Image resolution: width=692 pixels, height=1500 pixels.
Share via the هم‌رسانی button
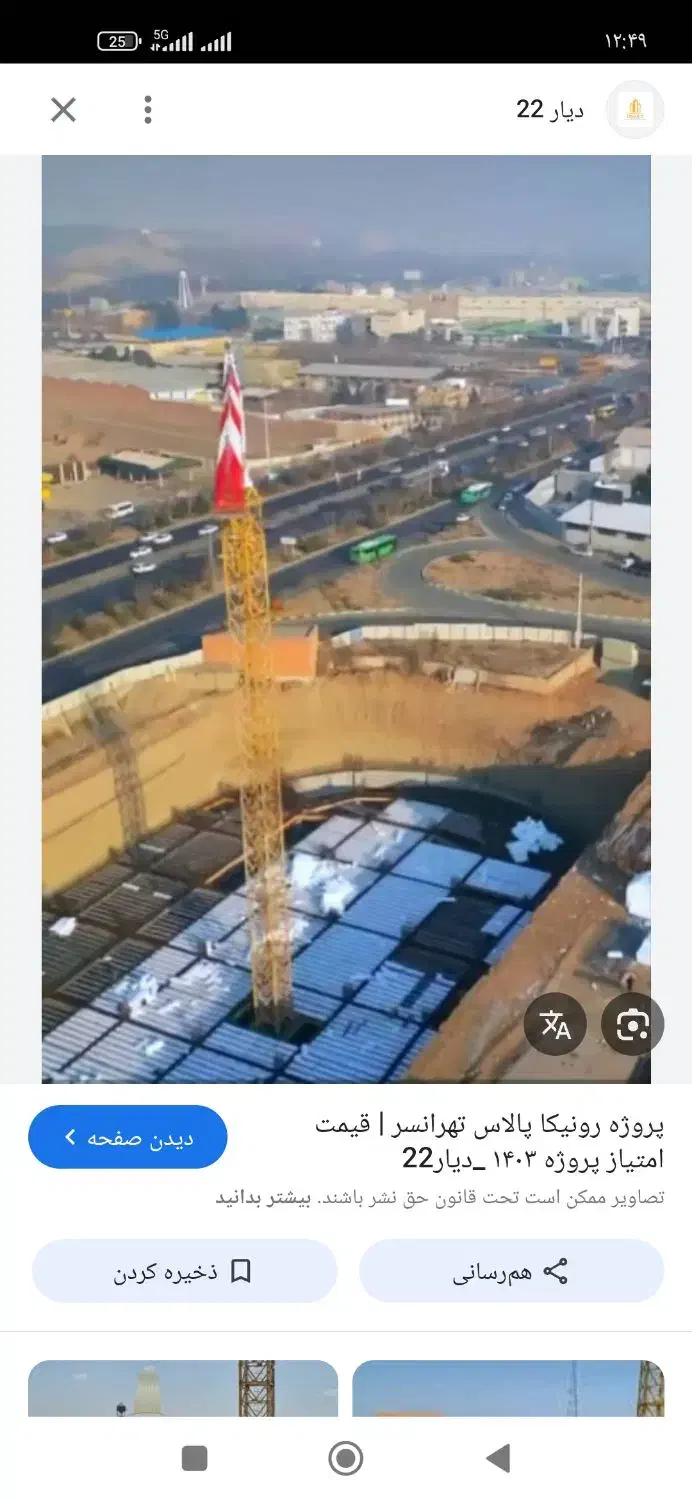point(511,1271)
